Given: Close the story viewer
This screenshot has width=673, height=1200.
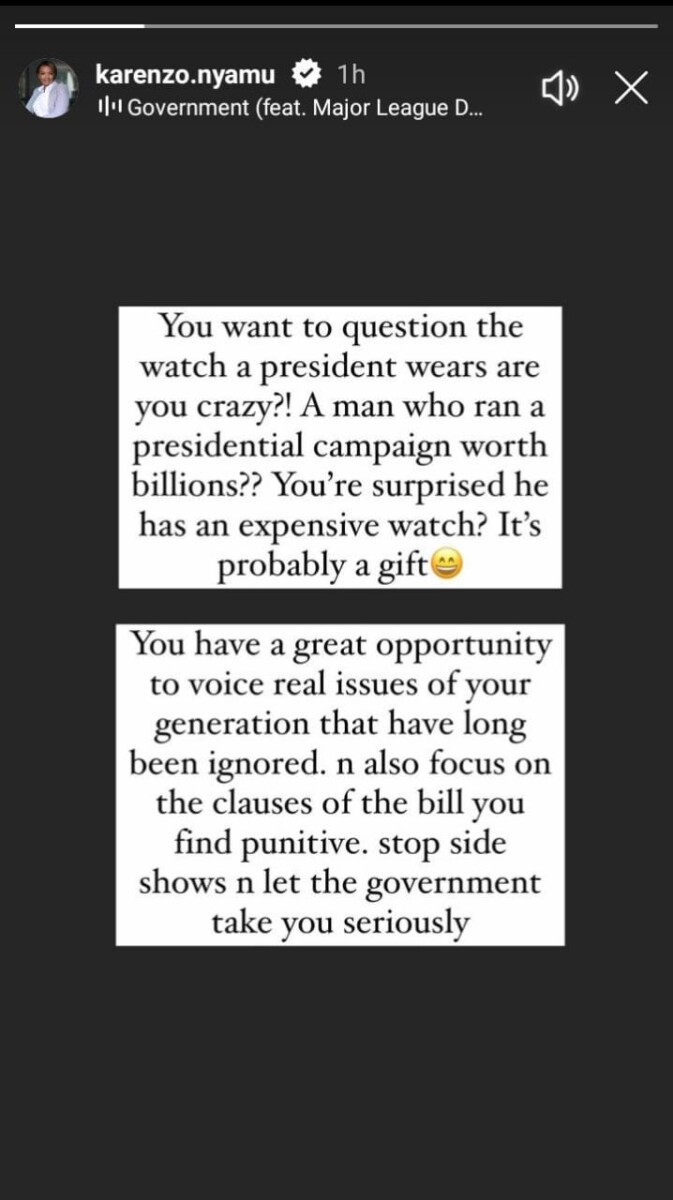Looking at the screenshot, I should tap(630, 89).
